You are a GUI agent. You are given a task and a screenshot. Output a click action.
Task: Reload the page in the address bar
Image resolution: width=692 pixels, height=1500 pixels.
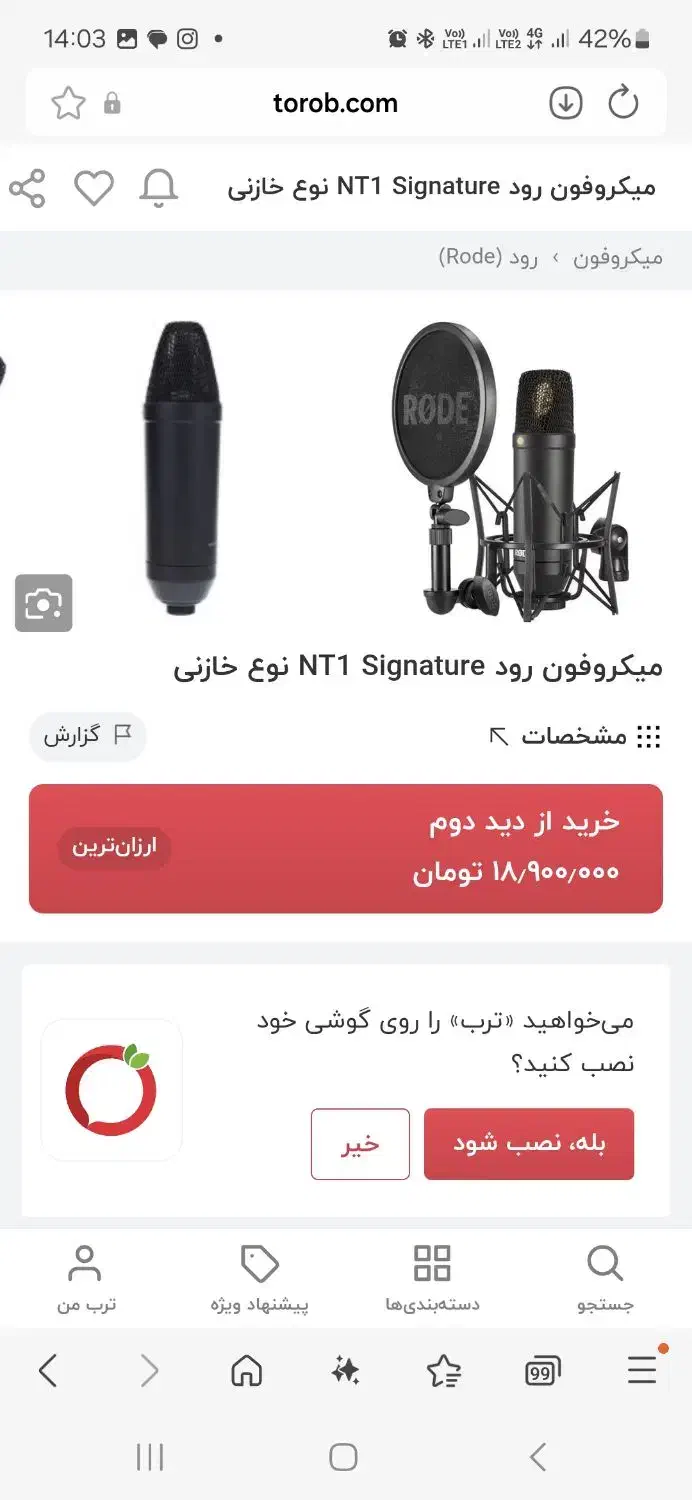click(x=623, y=102)
